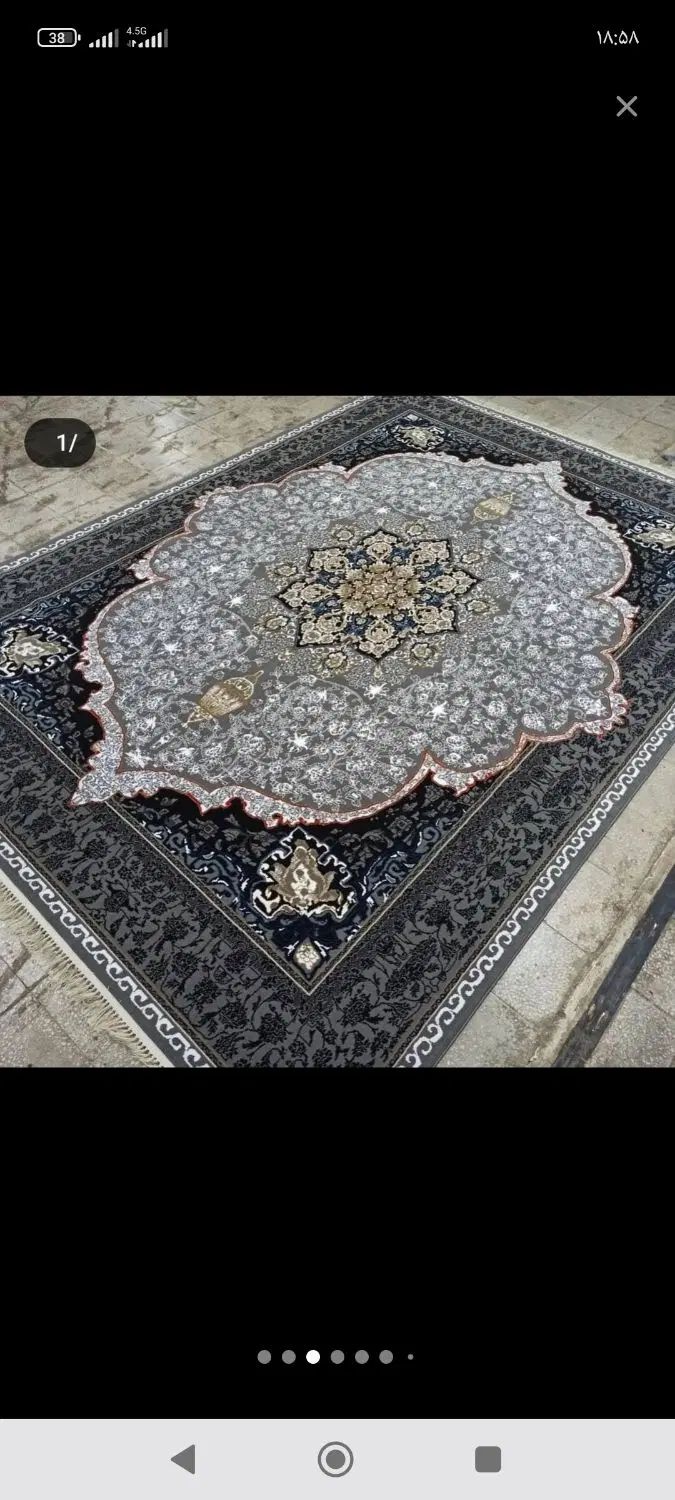Open the recent apps view
The width and height of the screenshot is (675, 1500).
488,1459
